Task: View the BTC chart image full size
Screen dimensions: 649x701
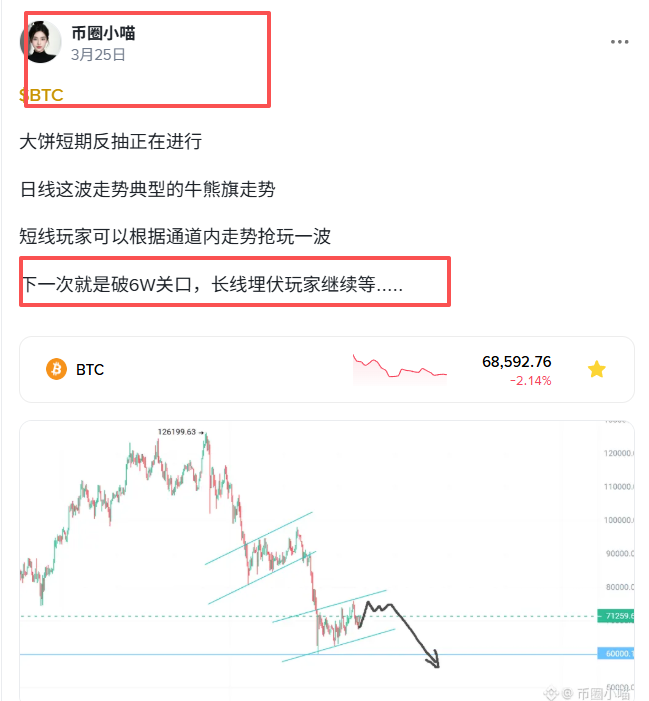Action: [x=326, y=560]
